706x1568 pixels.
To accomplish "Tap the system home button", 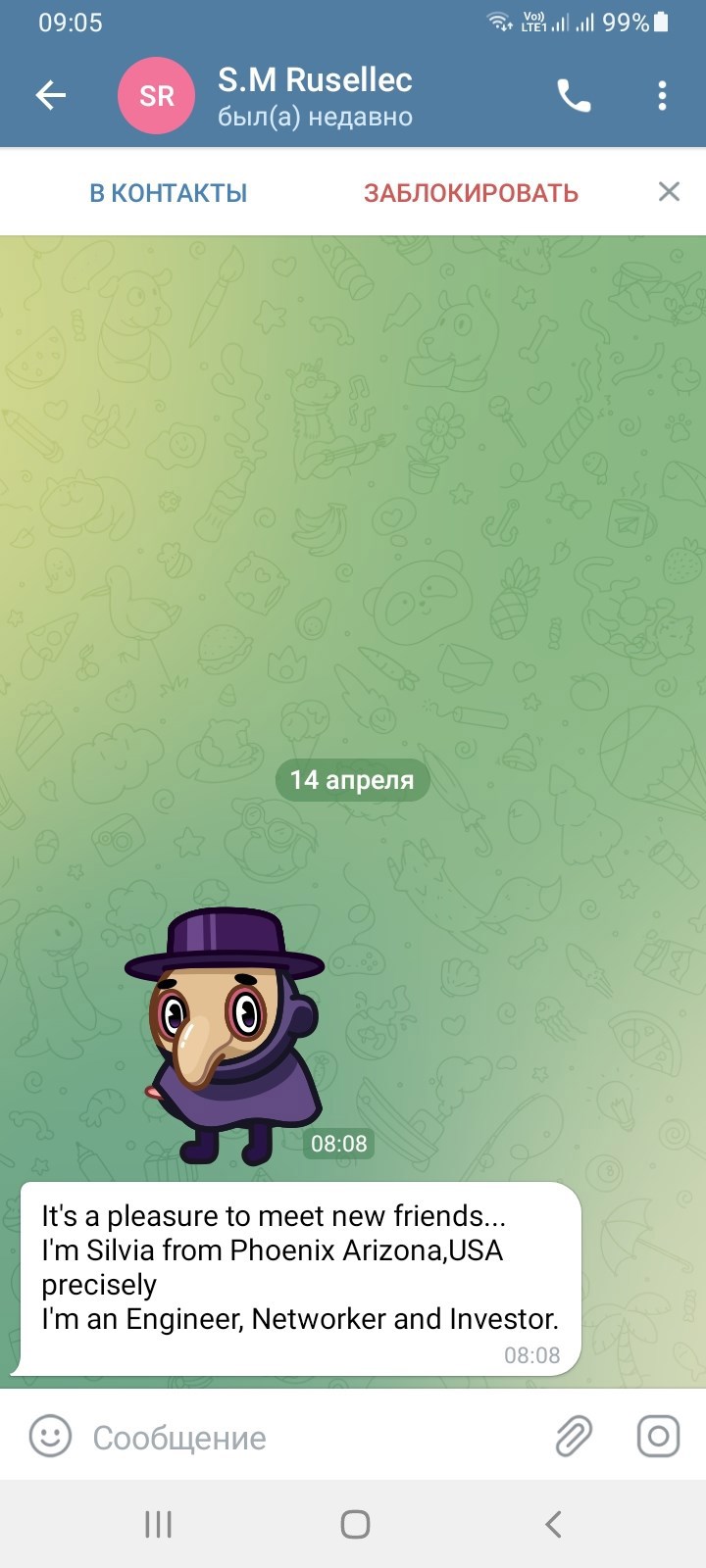I will 355,1524.
